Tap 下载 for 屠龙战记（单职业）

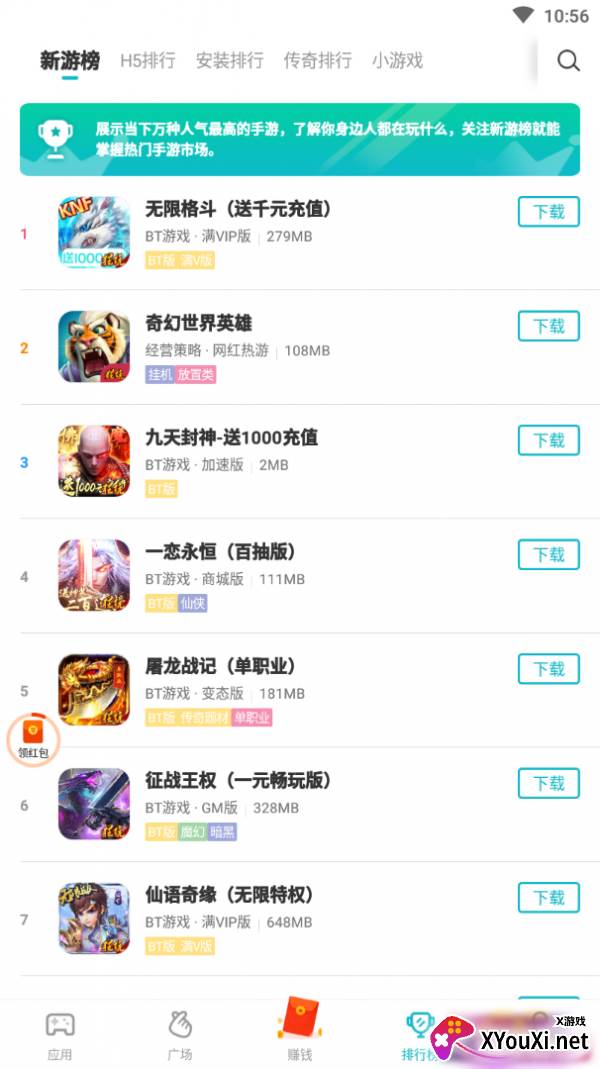tap(548, 669)
